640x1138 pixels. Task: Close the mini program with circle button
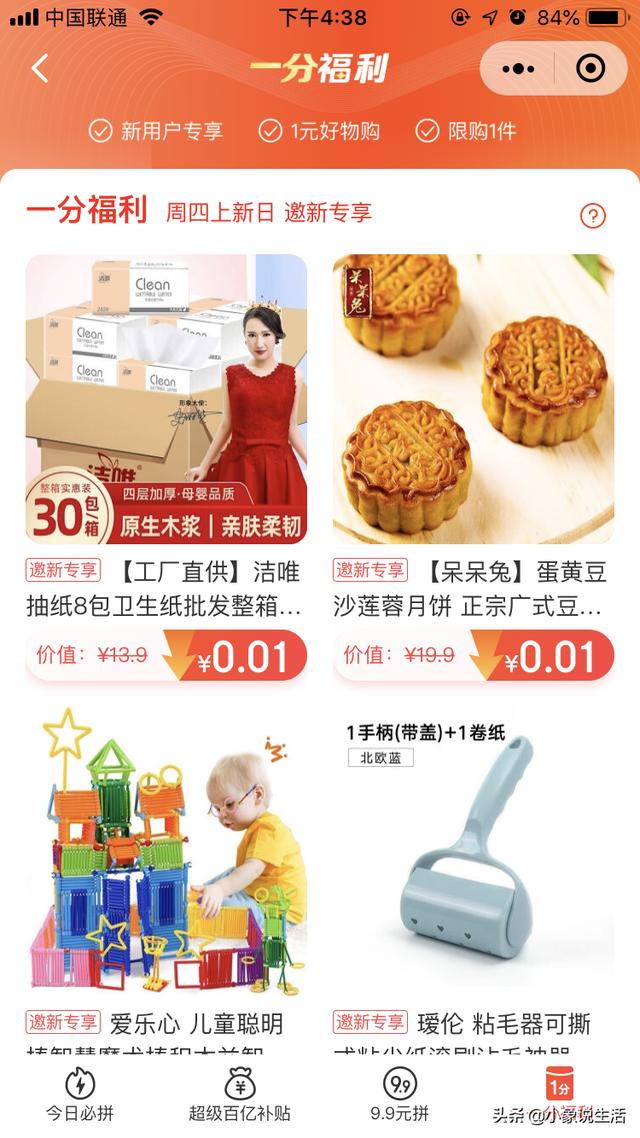coord(591,69)
